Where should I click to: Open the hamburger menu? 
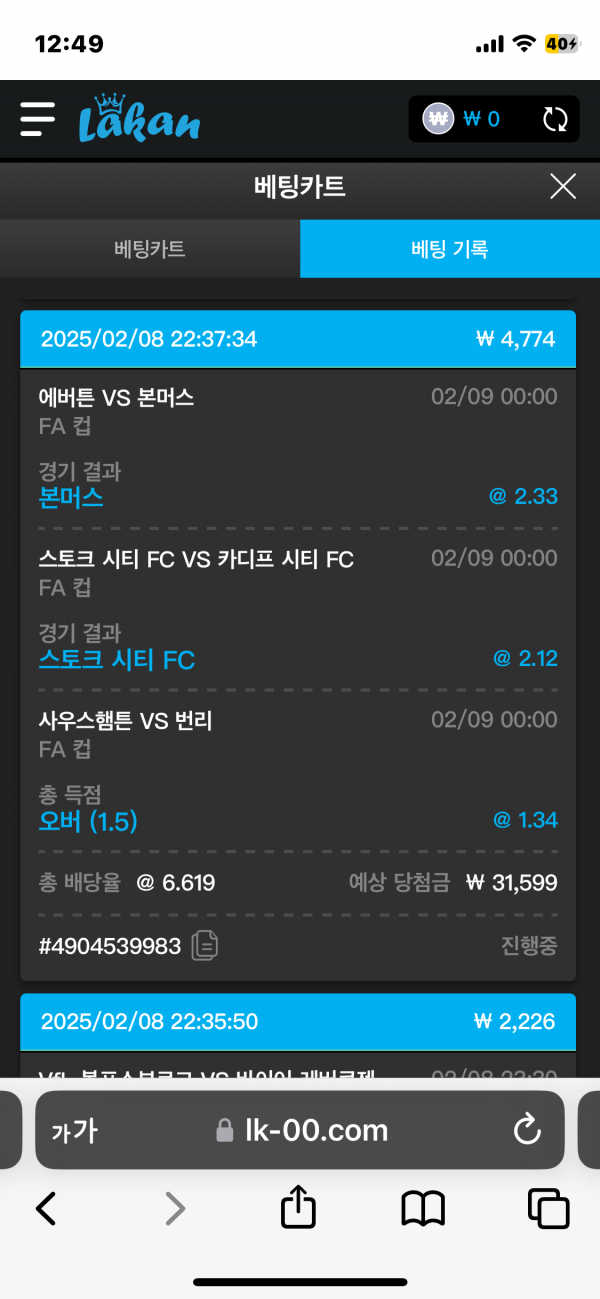[38, 119]
